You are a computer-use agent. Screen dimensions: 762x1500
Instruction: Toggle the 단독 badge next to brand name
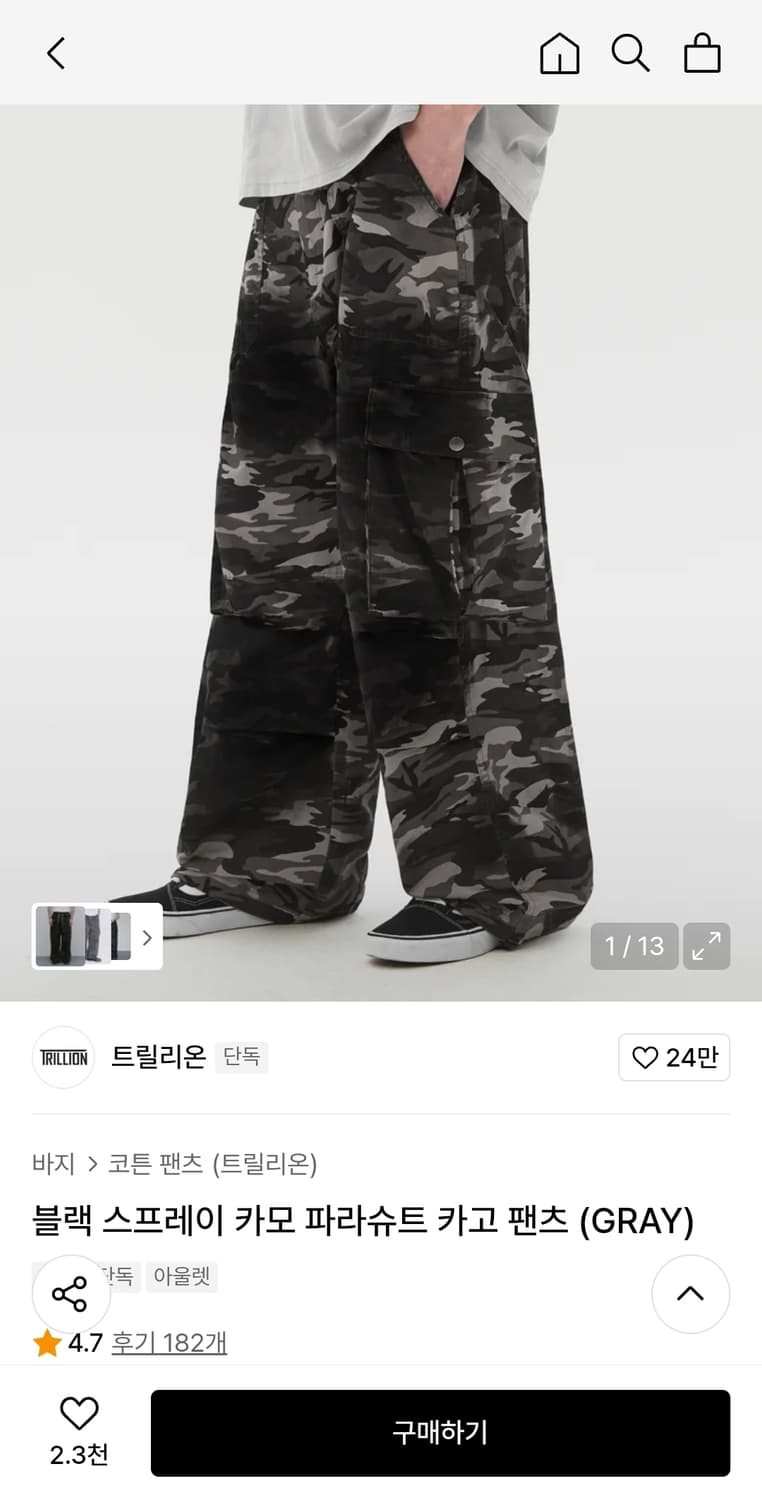(x=241, y=1057)
